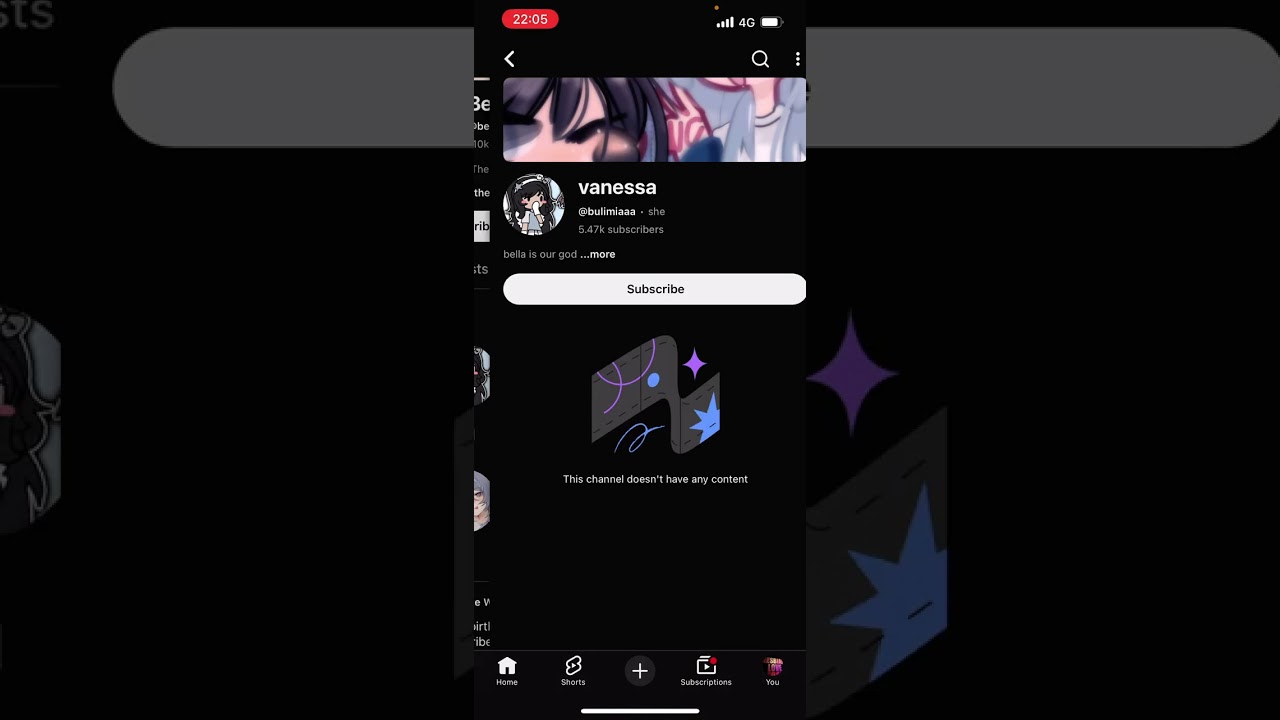Open the Subscriptions tab

[706, 671]
